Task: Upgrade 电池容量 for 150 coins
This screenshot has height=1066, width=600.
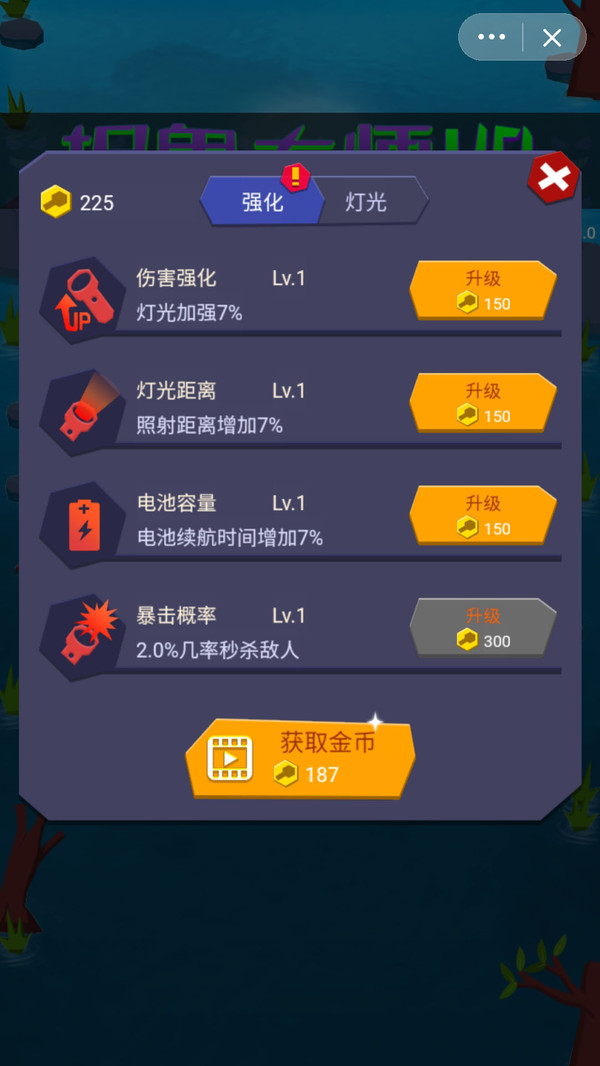Action: [x=482, y=515]
